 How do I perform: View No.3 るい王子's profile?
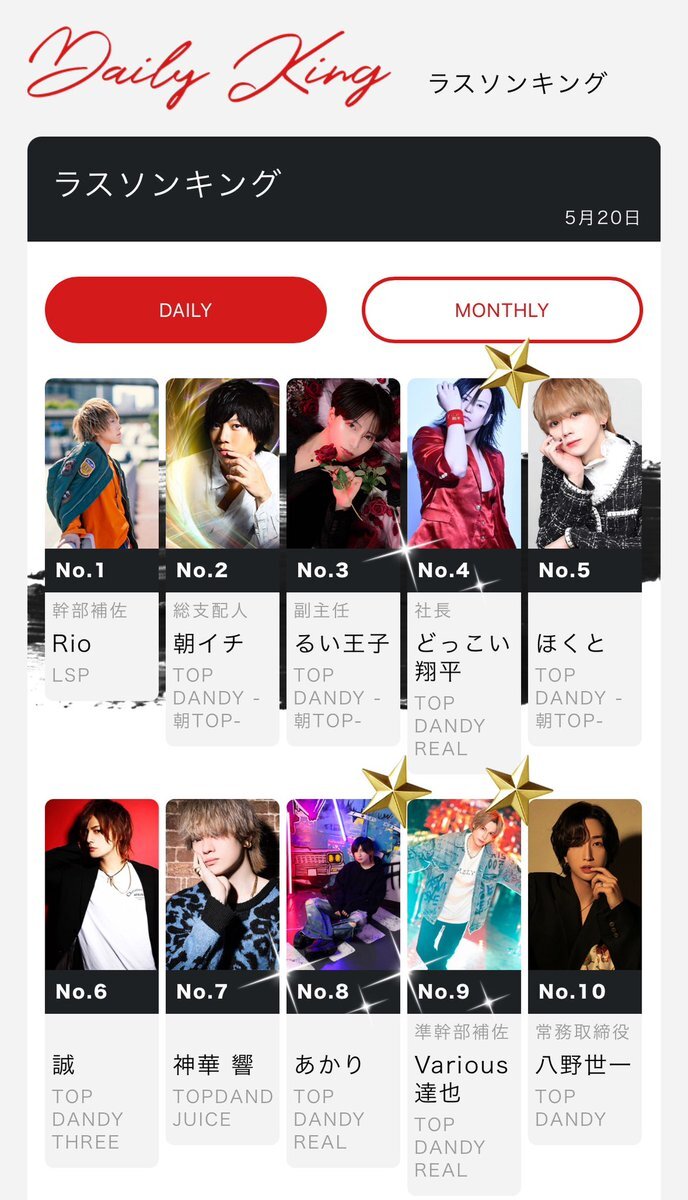[343, 562]
